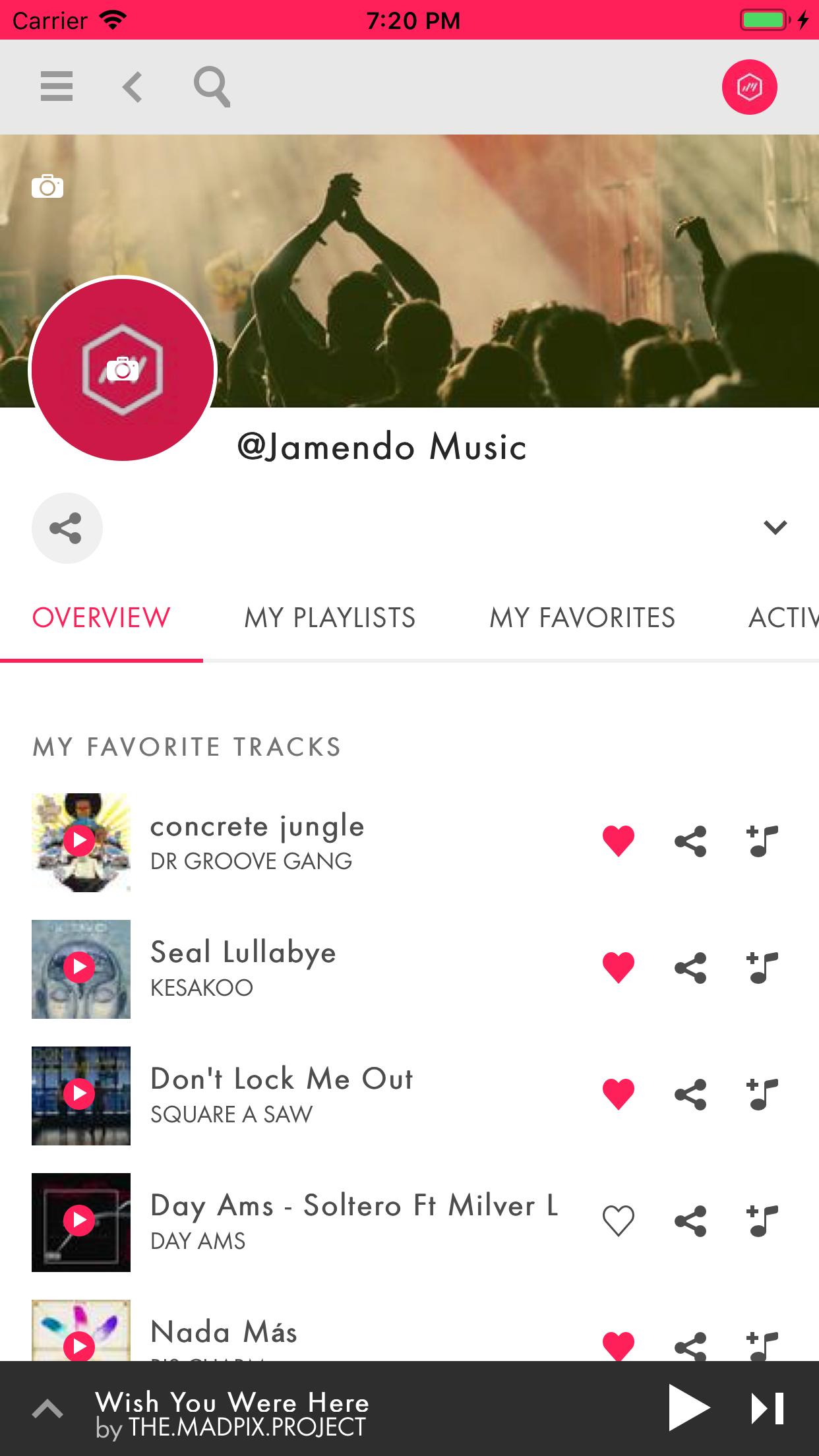This screenshot has height=1456, width=819.
Task: Change the profile avatar picture
Action: coord(123,369)
